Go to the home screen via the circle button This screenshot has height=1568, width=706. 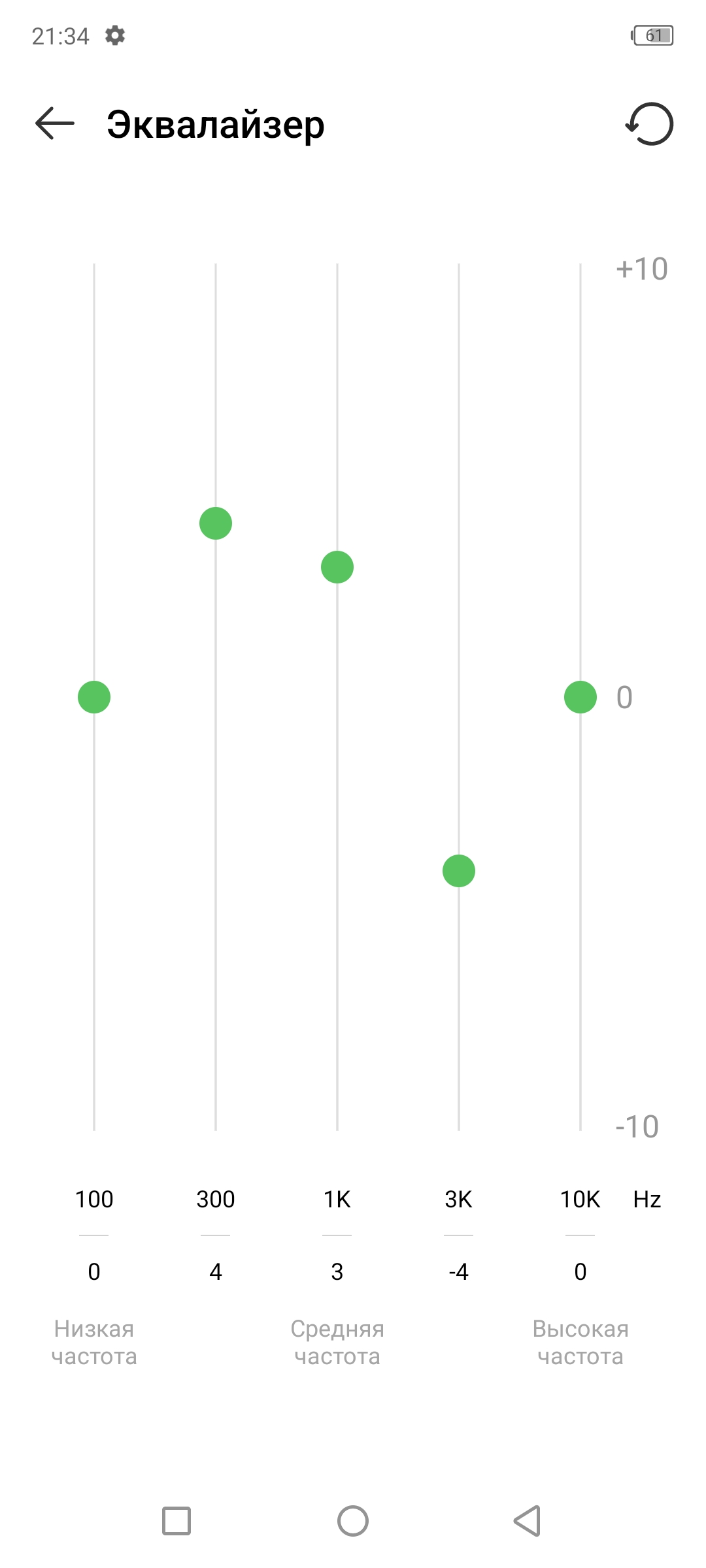click(x=353, y=1521)
